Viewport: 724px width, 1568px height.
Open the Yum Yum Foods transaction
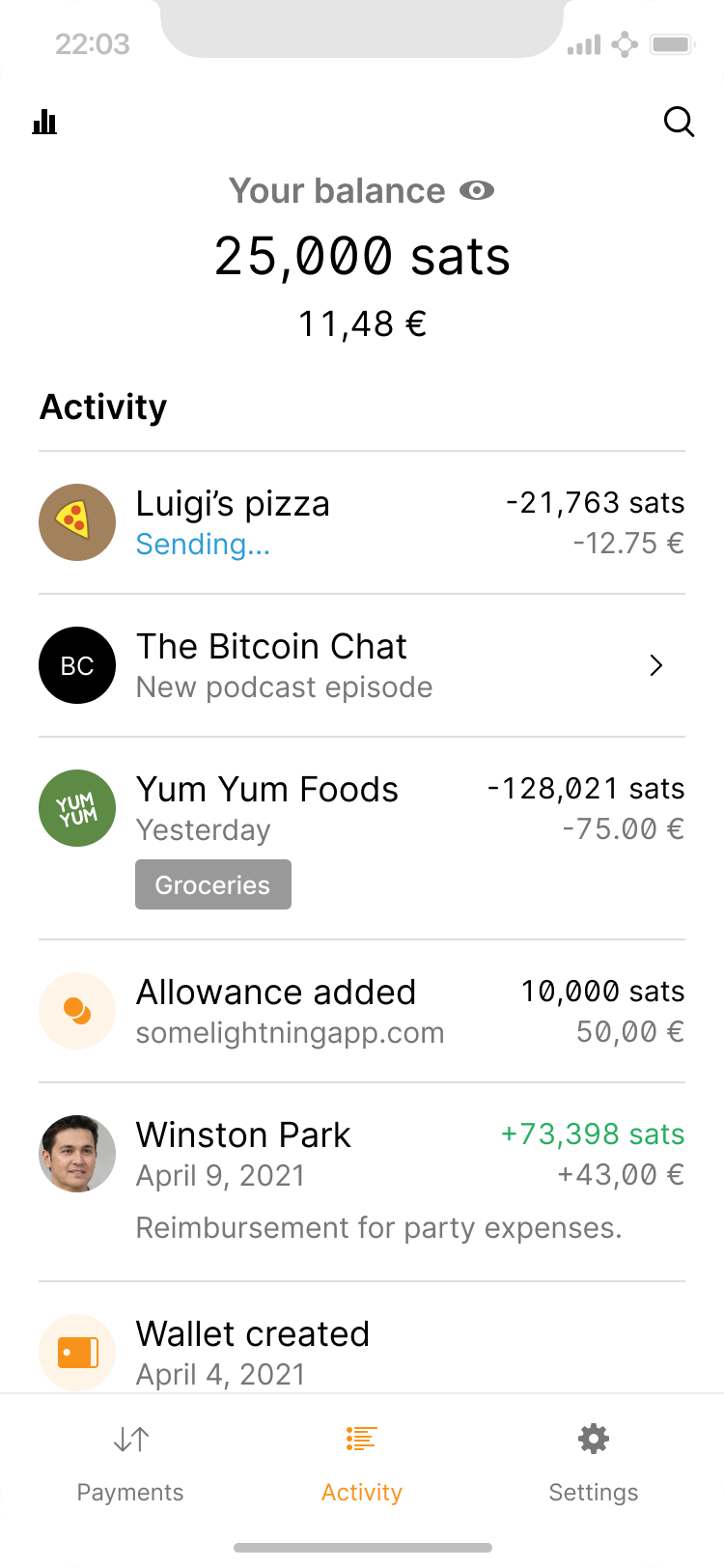coord(361,809)
